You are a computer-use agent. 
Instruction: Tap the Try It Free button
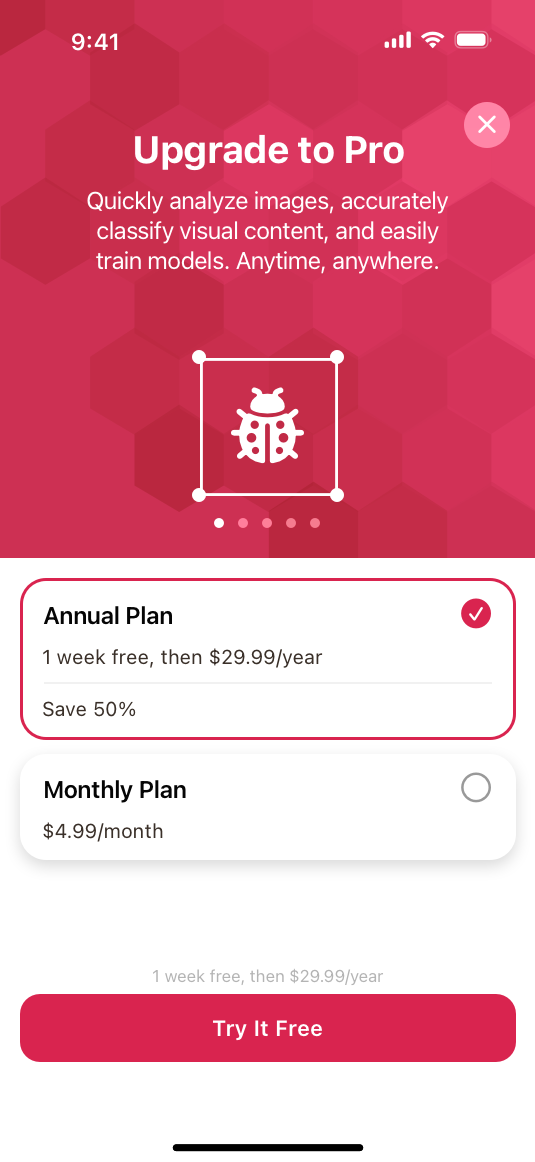[x=268, y=1028]
